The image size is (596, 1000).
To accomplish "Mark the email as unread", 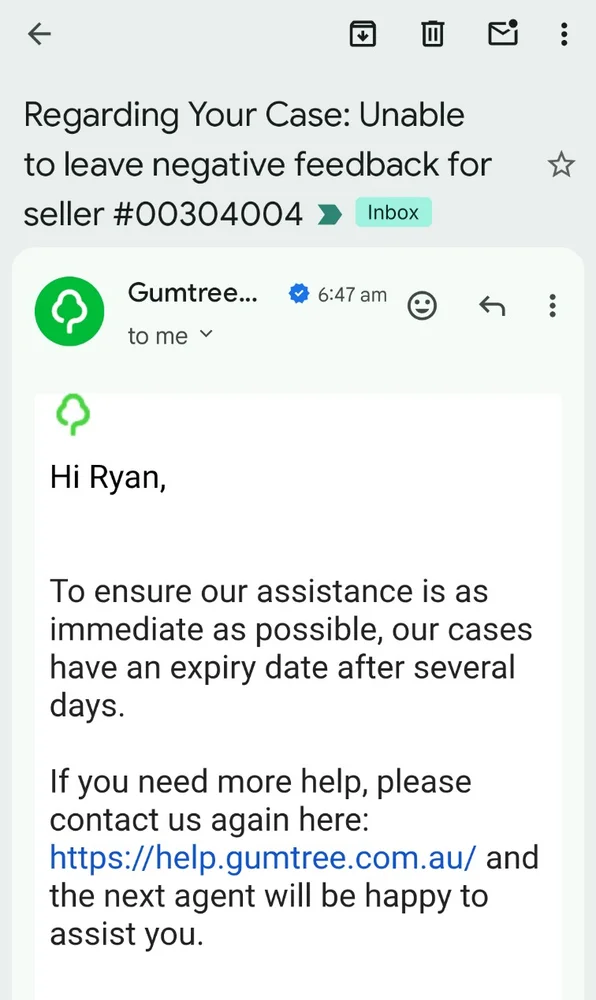I will [x=503, y=33].
